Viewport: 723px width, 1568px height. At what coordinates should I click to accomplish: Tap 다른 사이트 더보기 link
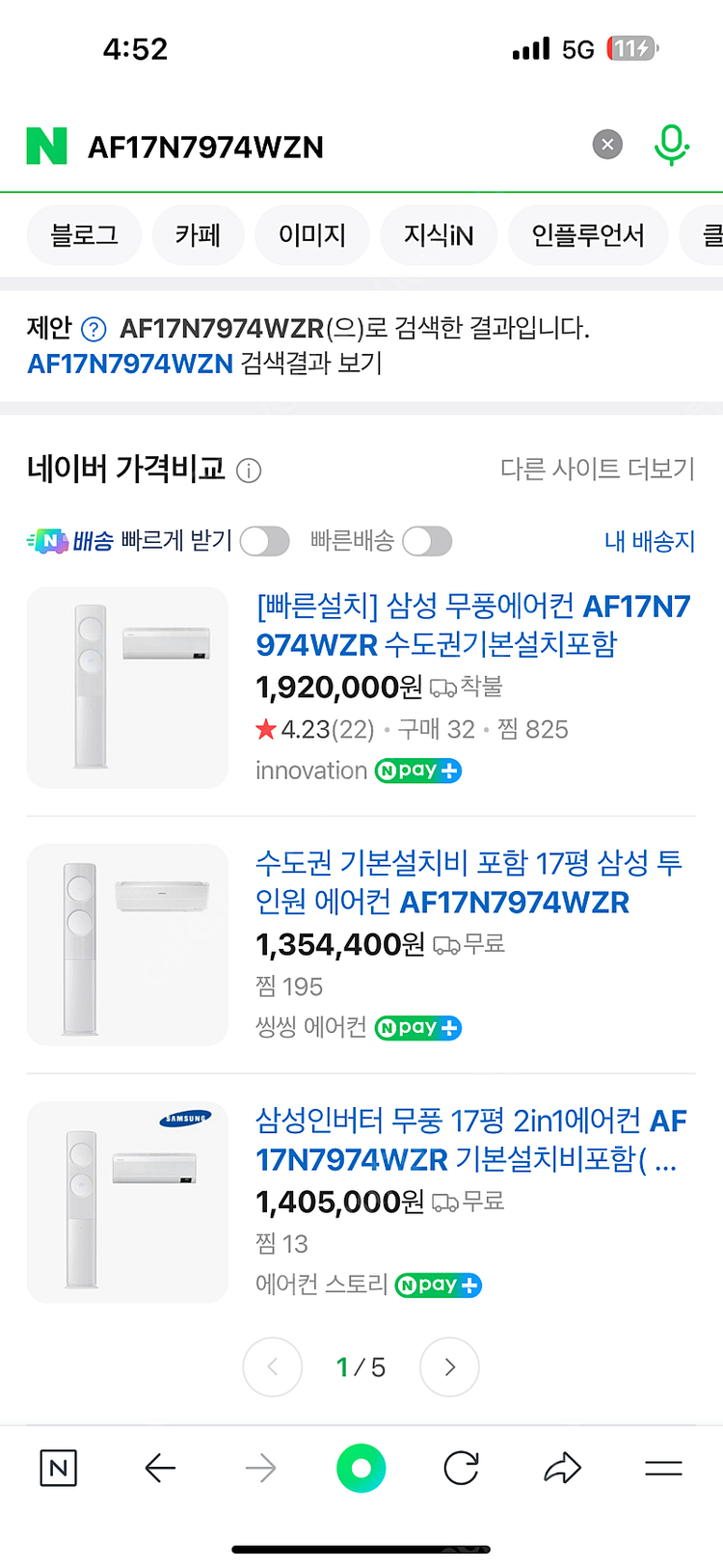click(x=600, y=470)
